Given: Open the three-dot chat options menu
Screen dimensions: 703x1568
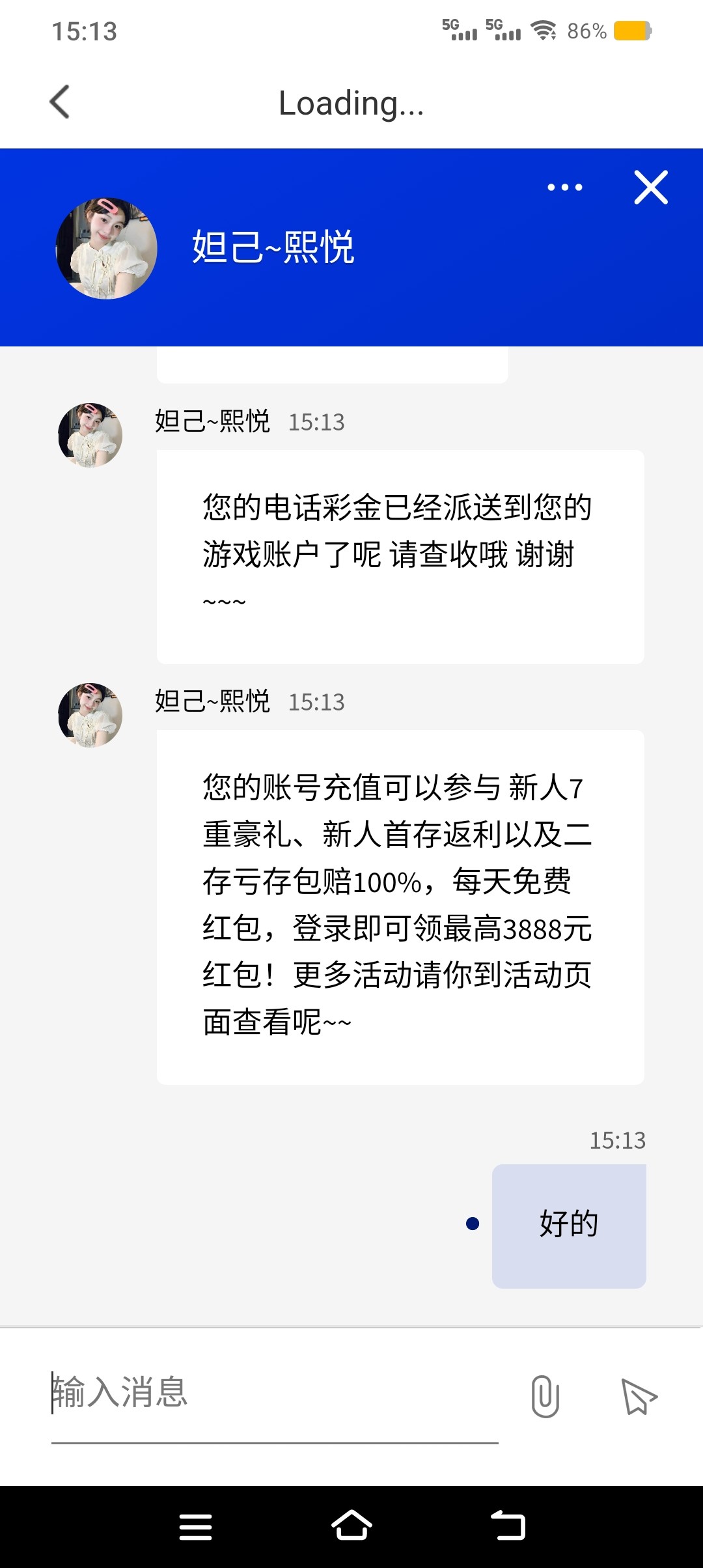Looking at the screenshot, I should (x=564, y=188).
